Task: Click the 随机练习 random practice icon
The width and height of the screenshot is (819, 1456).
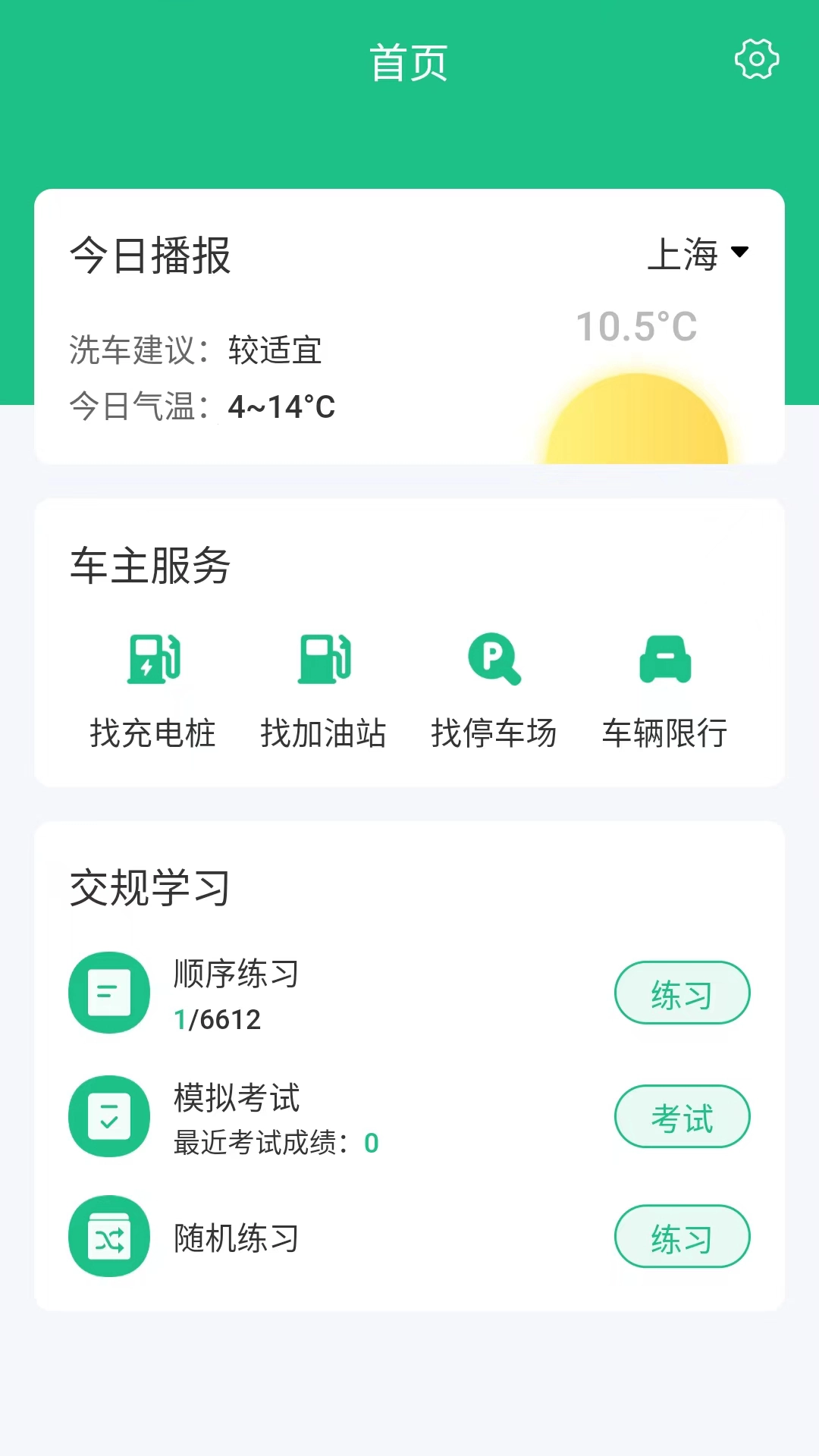Action: pyautogui.click(x=108, y=1236)
